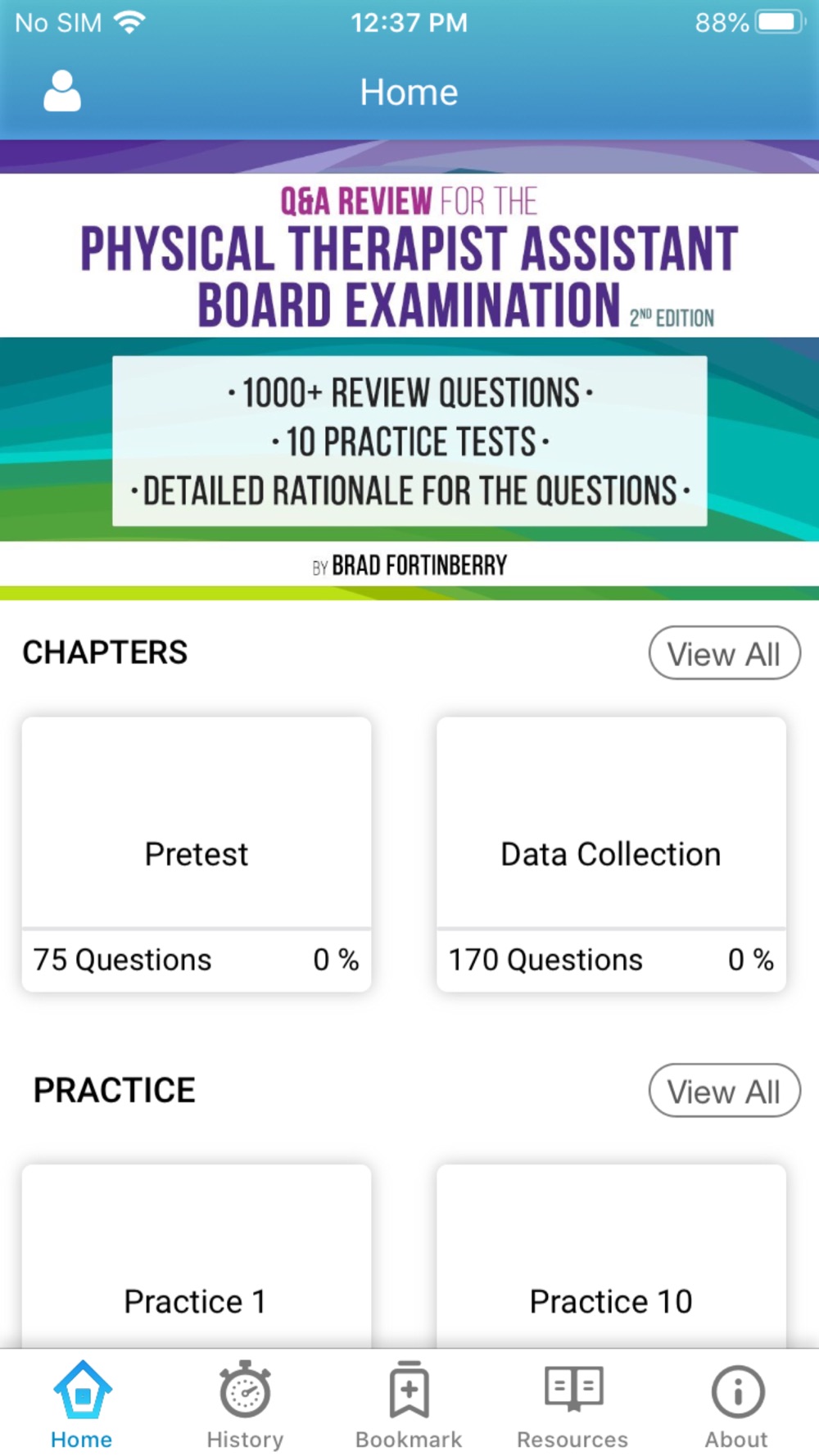This screenshot has width=819, height=1456.
Task: Switch to the About tab
Action: [x=737, y=1404]
